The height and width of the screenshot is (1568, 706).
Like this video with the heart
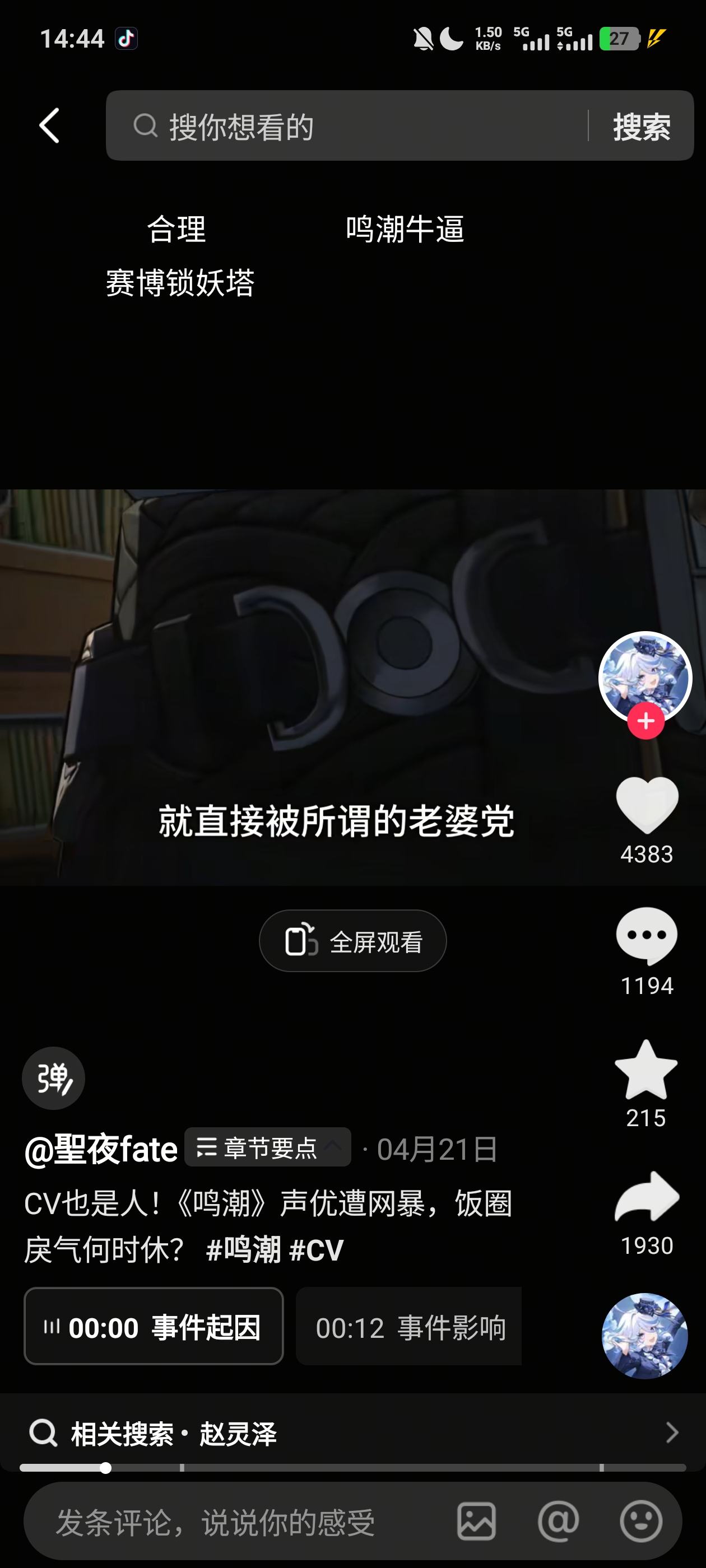coord(647,805)
